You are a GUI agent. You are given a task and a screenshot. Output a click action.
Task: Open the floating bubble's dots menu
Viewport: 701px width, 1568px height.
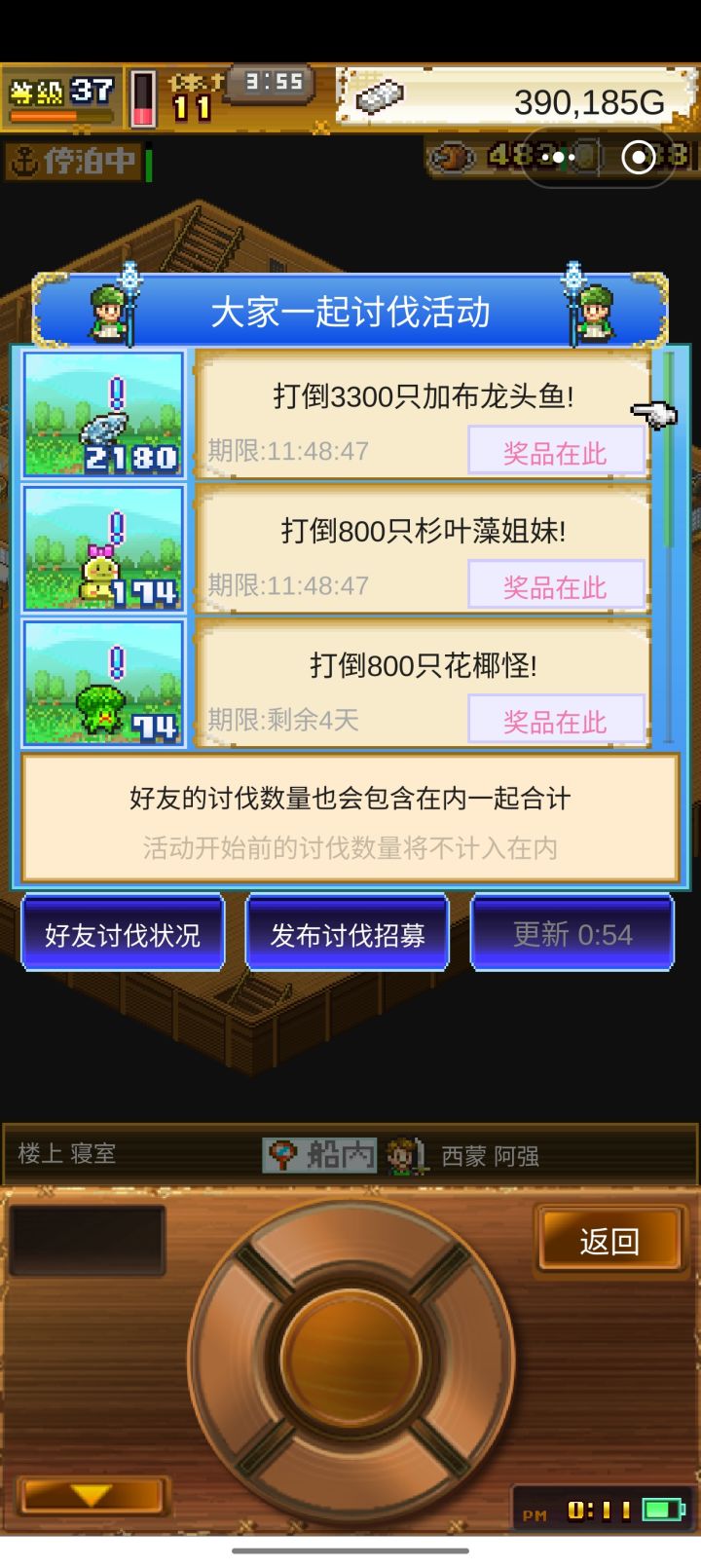pyautogui.click(x=560, y=156)
